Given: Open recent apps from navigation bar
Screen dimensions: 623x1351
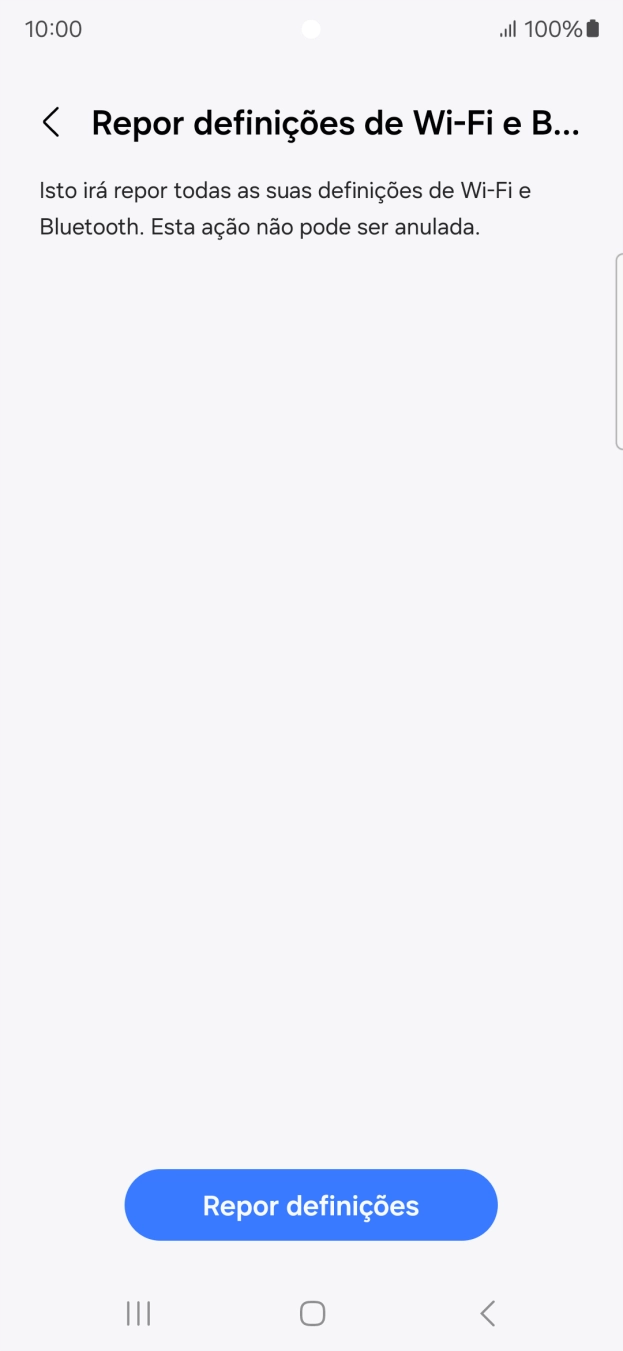Looking at the screenshot, I should click(138, 1313).
